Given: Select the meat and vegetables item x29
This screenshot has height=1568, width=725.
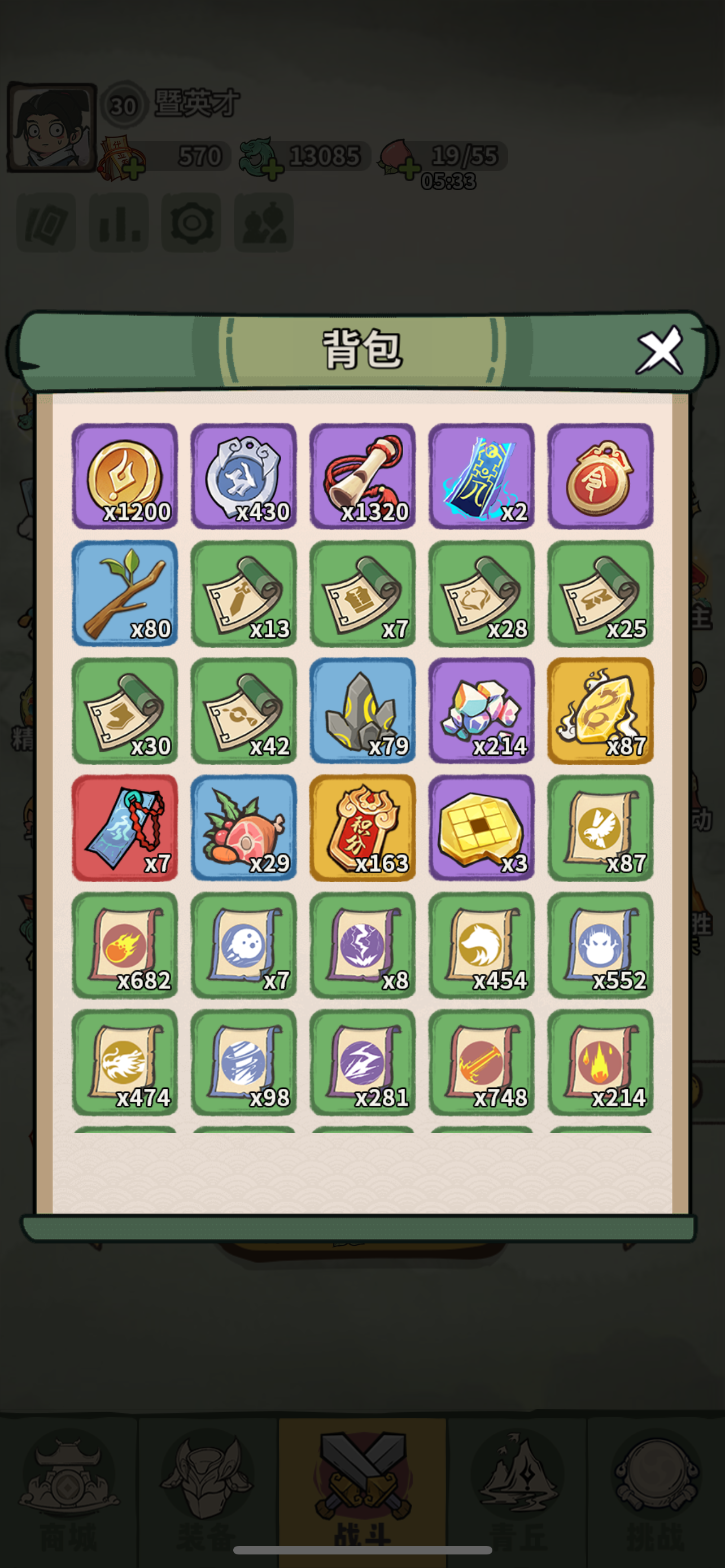Looking at the screenshot, I should pos(243,827).
